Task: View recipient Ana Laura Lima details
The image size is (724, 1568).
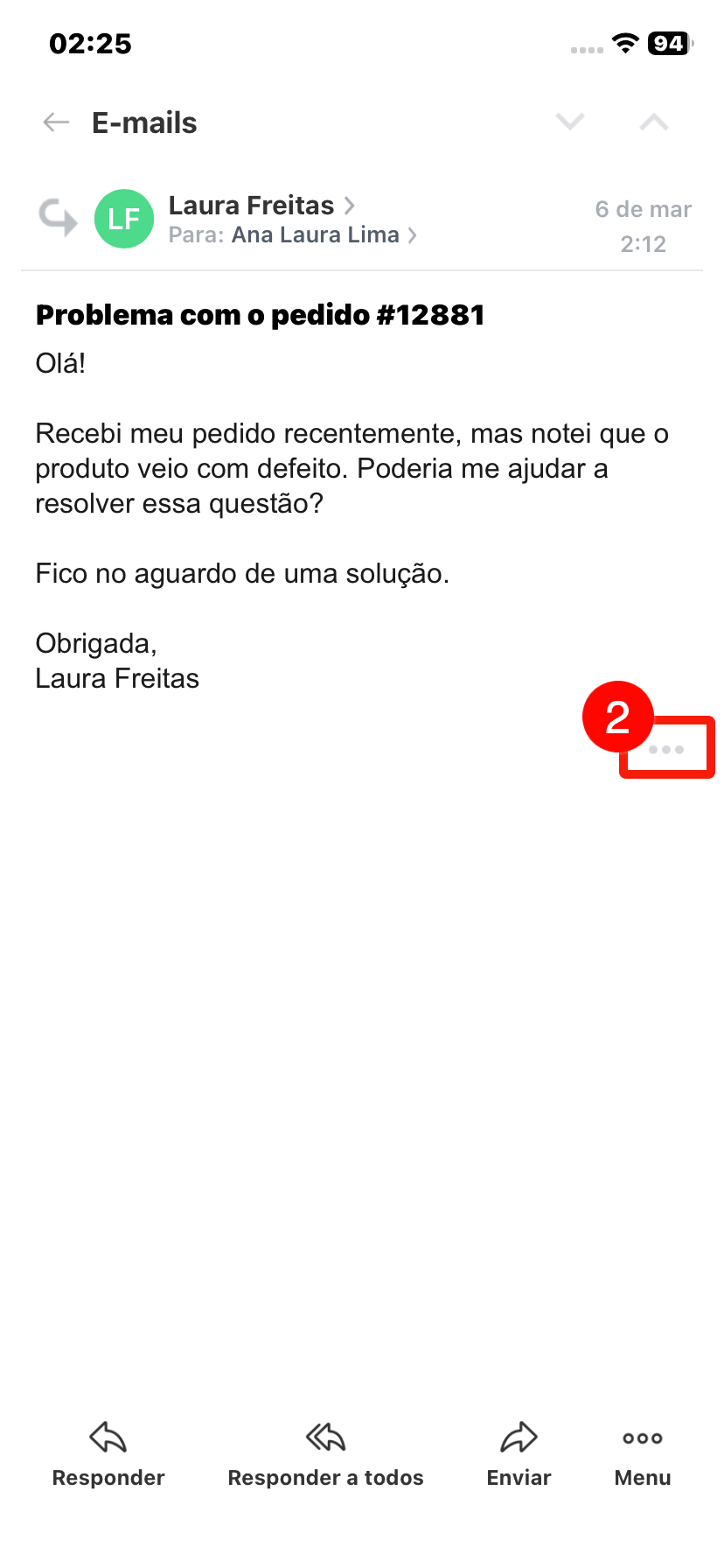Action: (324, 235)
